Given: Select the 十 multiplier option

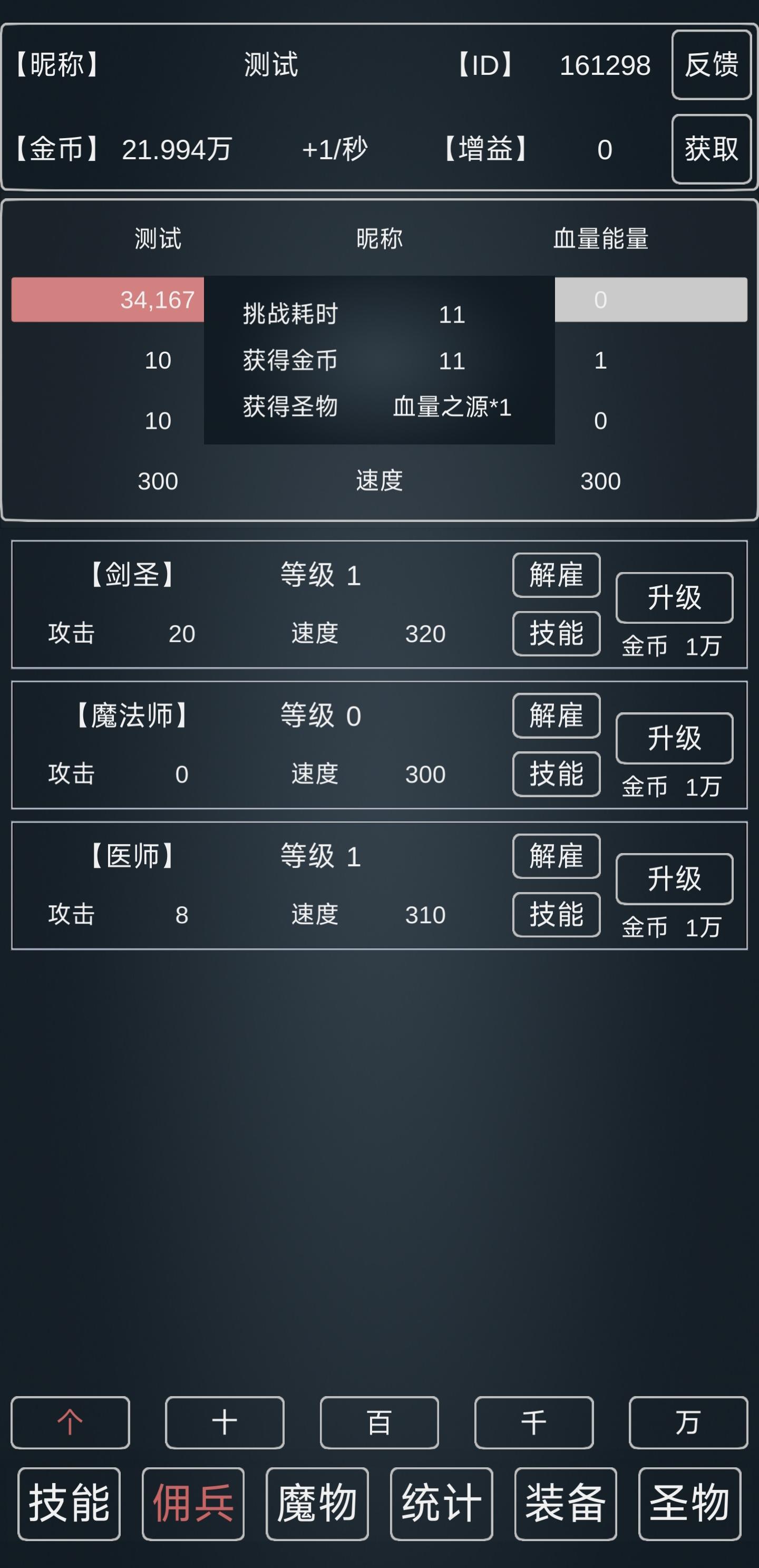Looking at the screenshot, I should [225, 1422].
